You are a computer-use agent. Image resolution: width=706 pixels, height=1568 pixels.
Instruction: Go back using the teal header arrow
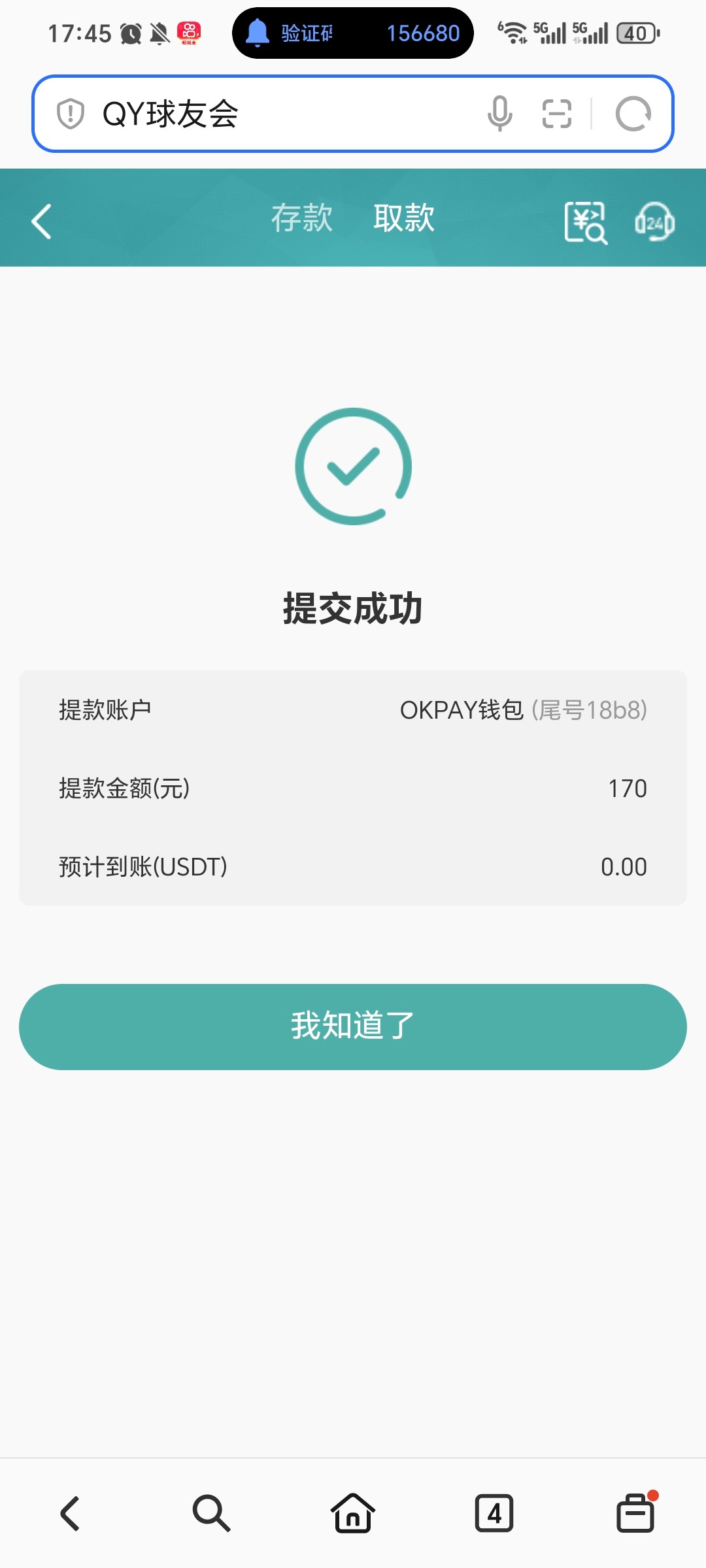coord(41,220)
